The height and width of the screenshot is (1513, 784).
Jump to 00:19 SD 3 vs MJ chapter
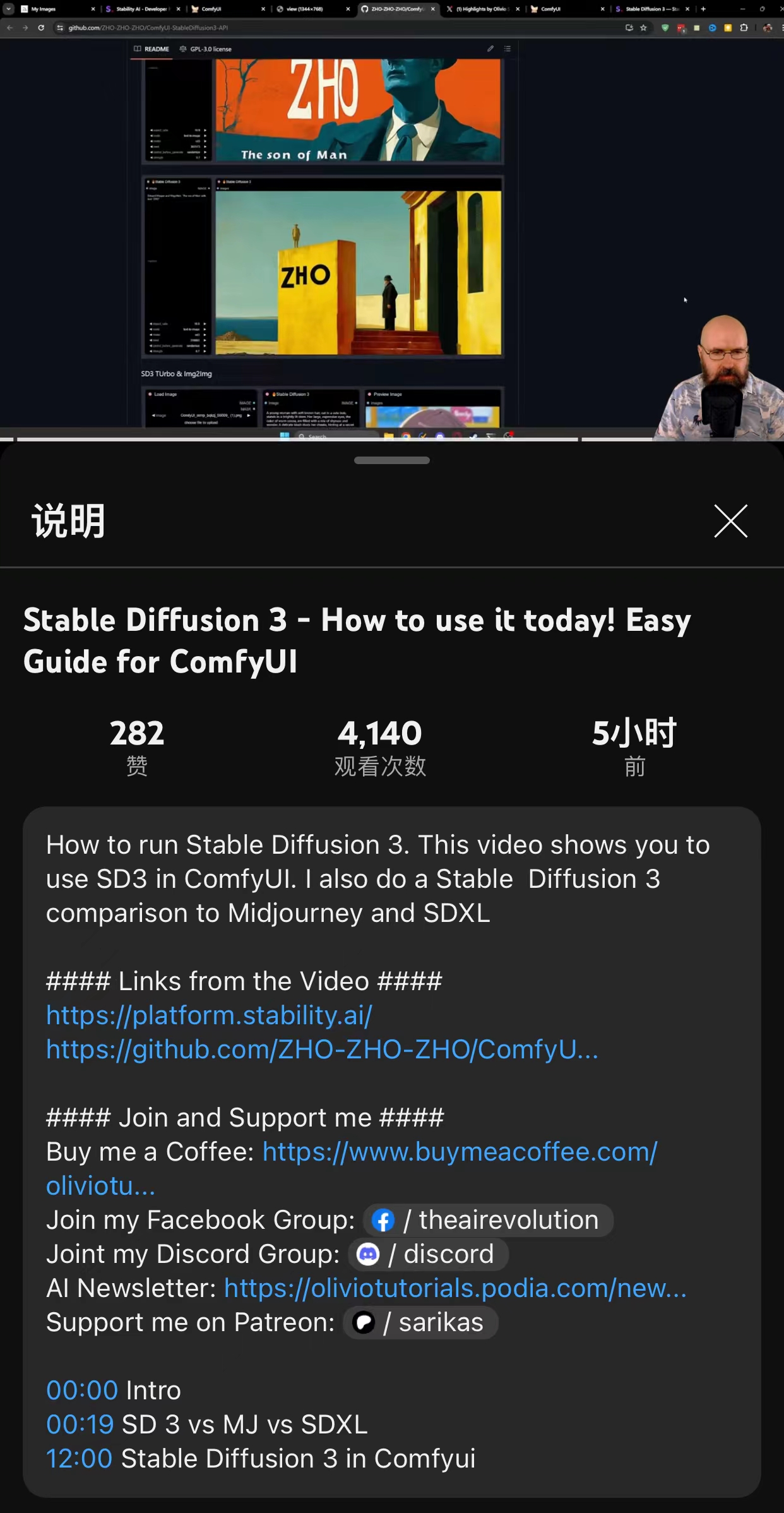pyautogui.click(x=80, y=1425)
